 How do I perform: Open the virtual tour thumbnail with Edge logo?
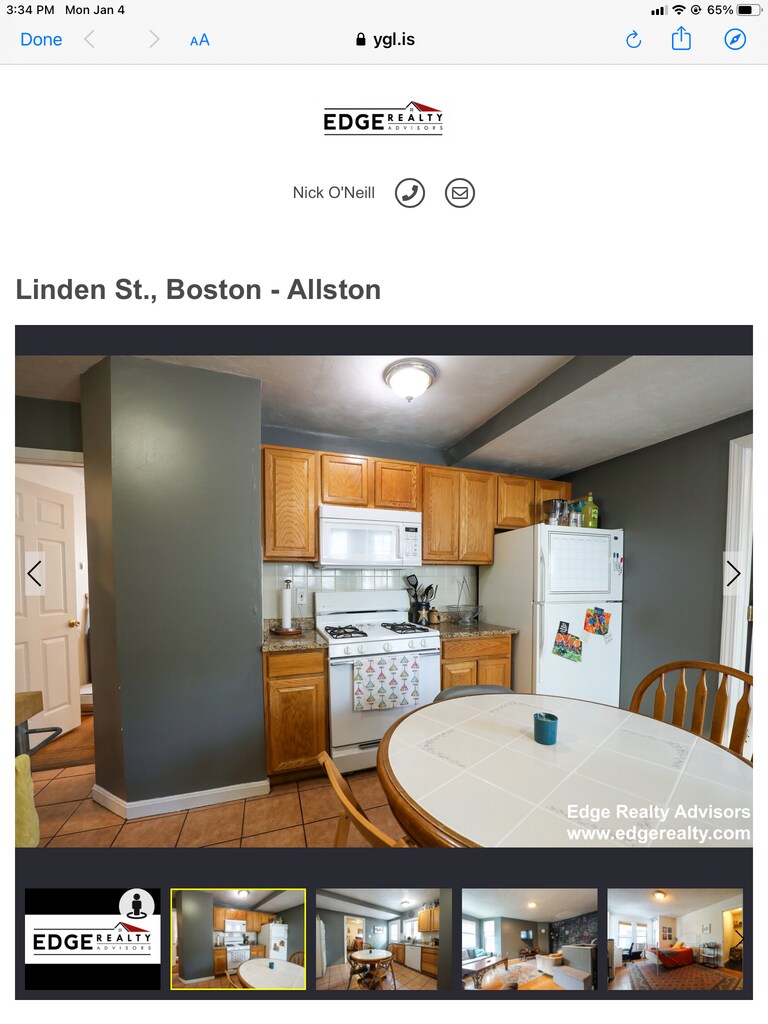click(92, 939)
